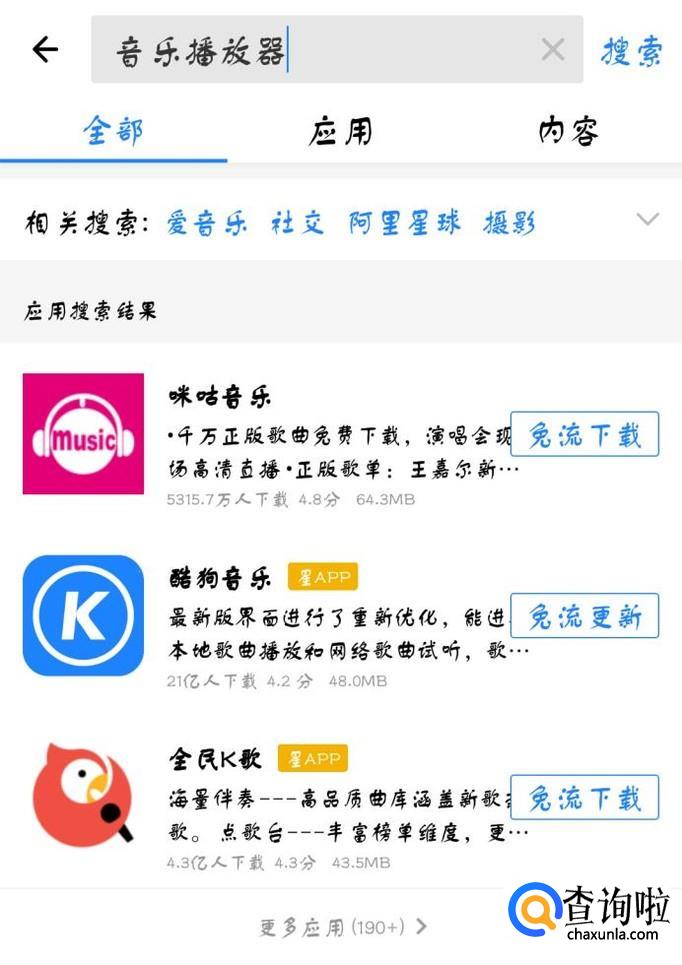Open the 酷狗音乐 app details
Image resolution: width=682 pixels, height=965 pixels.
pyautogui.click(x=220, y=577)
